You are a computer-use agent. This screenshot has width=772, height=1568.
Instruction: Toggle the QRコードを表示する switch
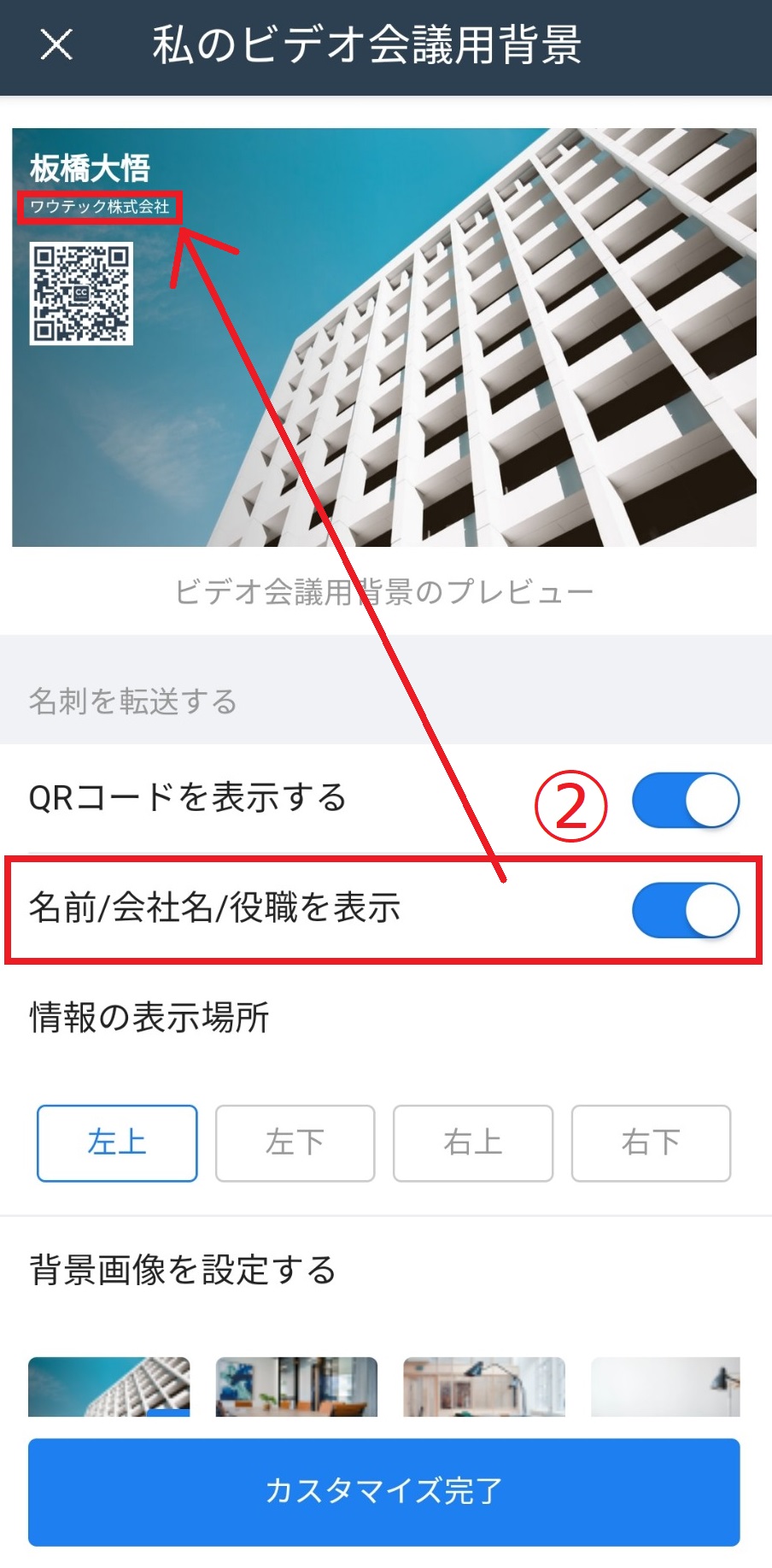tap(686, 801)
